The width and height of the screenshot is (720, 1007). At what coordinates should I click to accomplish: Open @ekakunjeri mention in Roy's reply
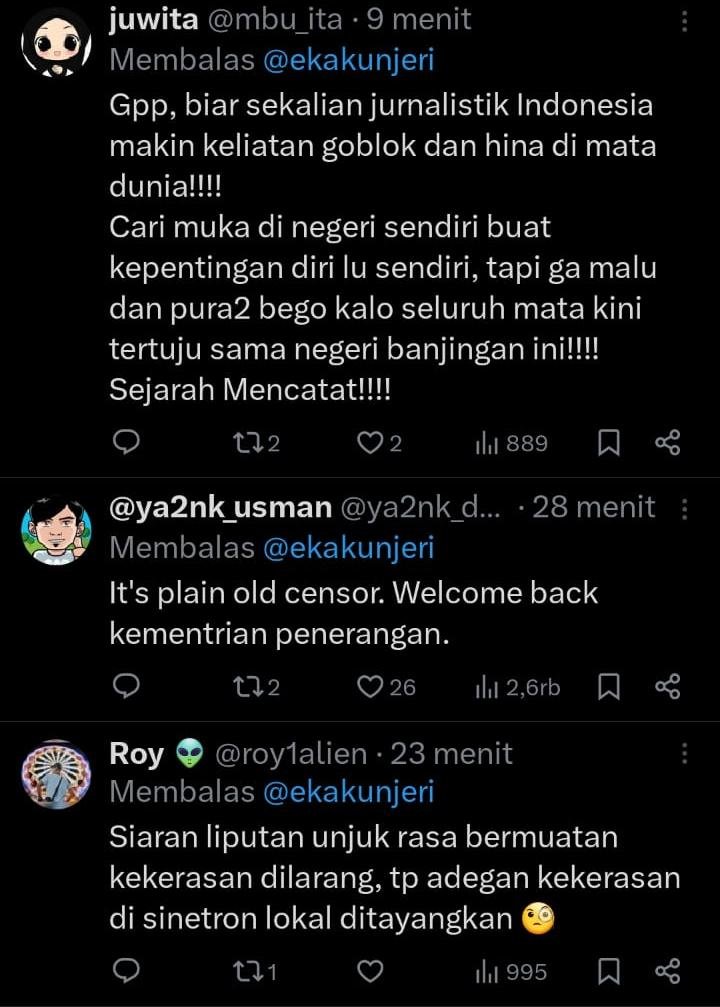348,793
